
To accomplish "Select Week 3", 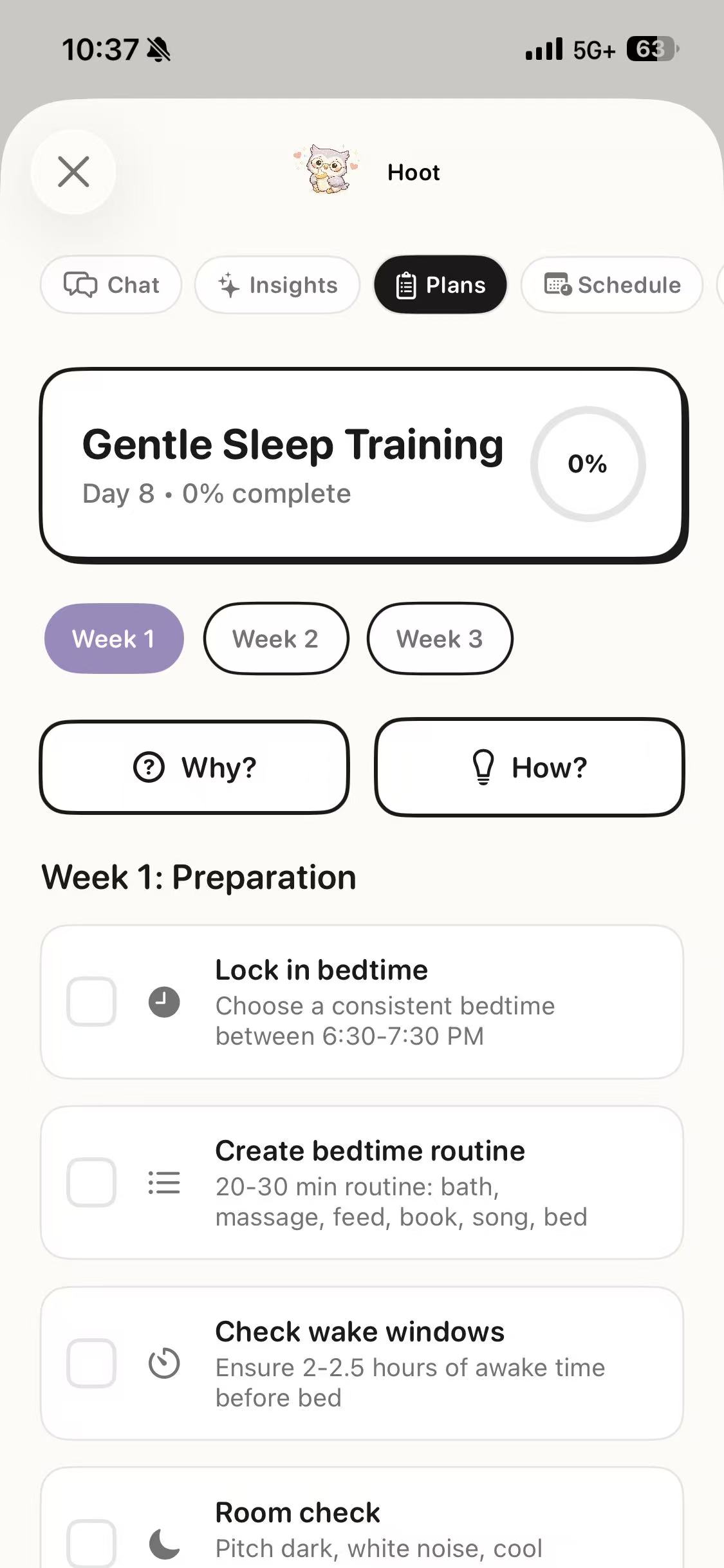I will point(439,638).
